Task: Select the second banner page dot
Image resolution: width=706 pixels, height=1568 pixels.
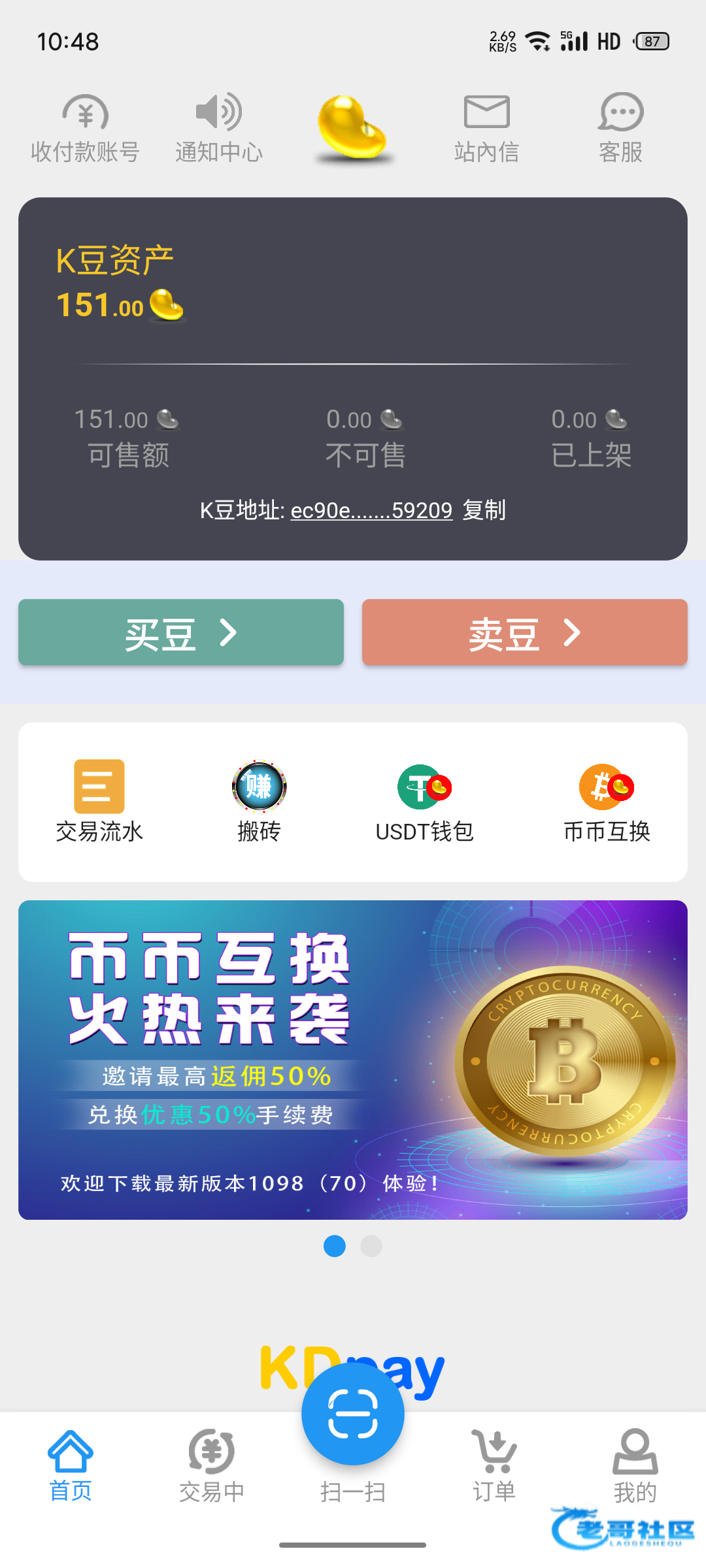Action: 371,1246
